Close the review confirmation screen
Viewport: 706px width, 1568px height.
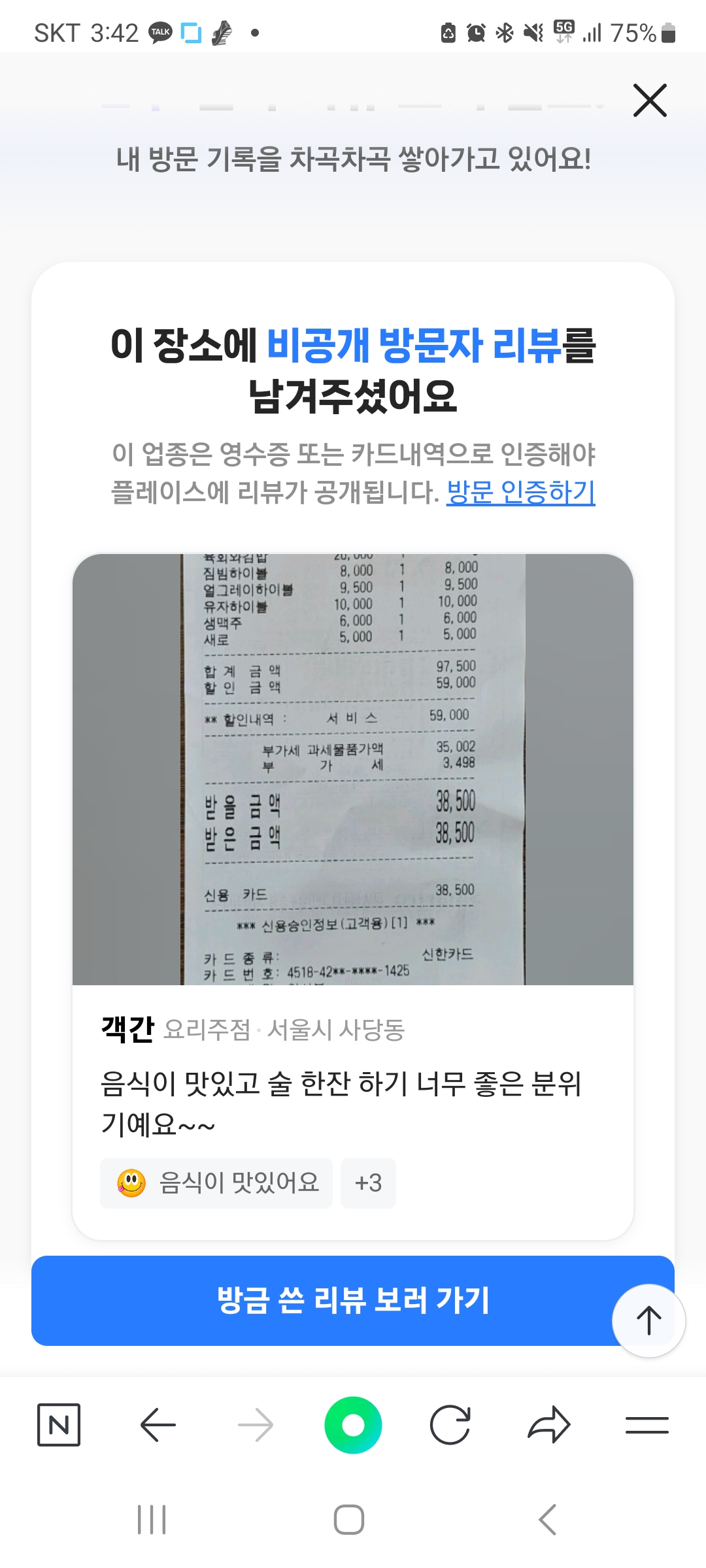(650, 101)
